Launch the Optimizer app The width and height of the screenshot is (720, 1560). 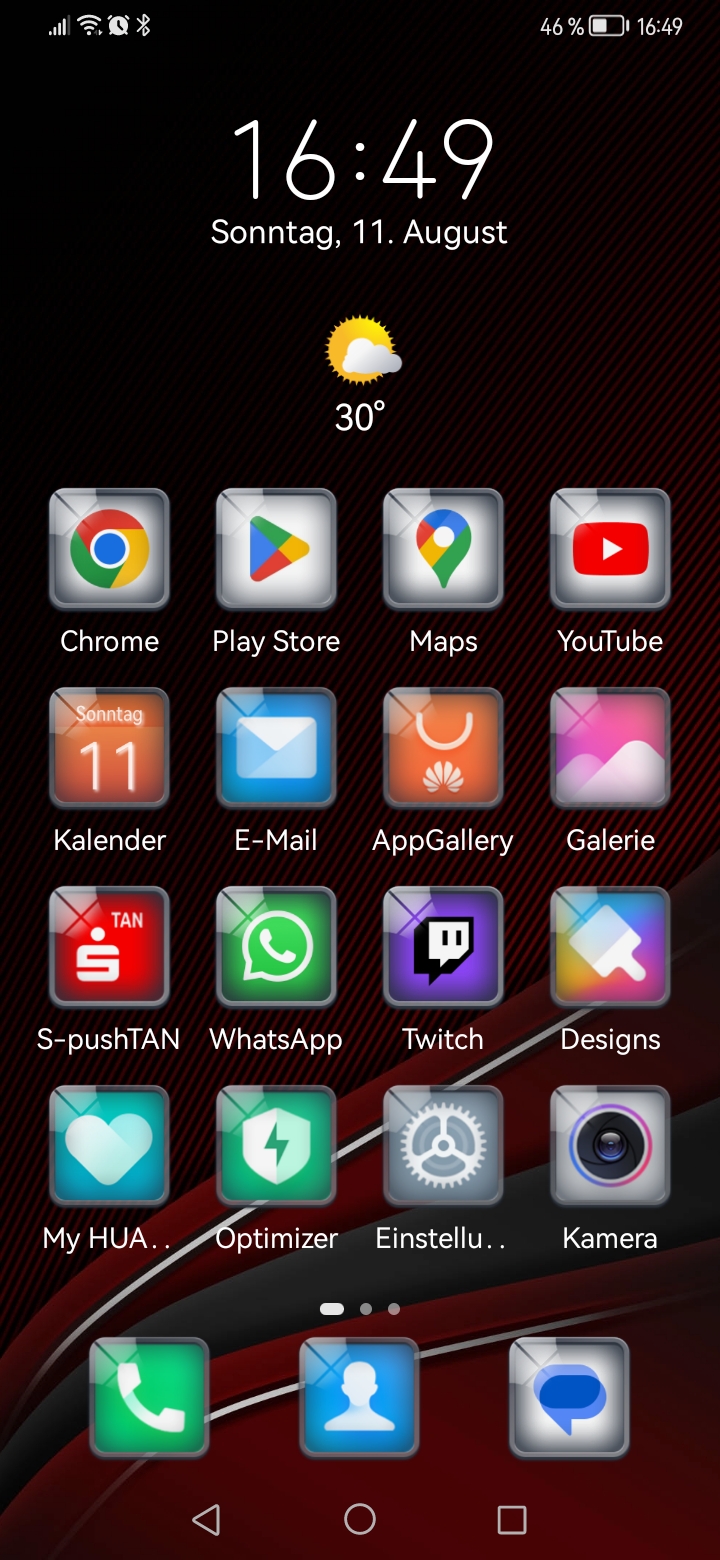tap(277, 1146)
